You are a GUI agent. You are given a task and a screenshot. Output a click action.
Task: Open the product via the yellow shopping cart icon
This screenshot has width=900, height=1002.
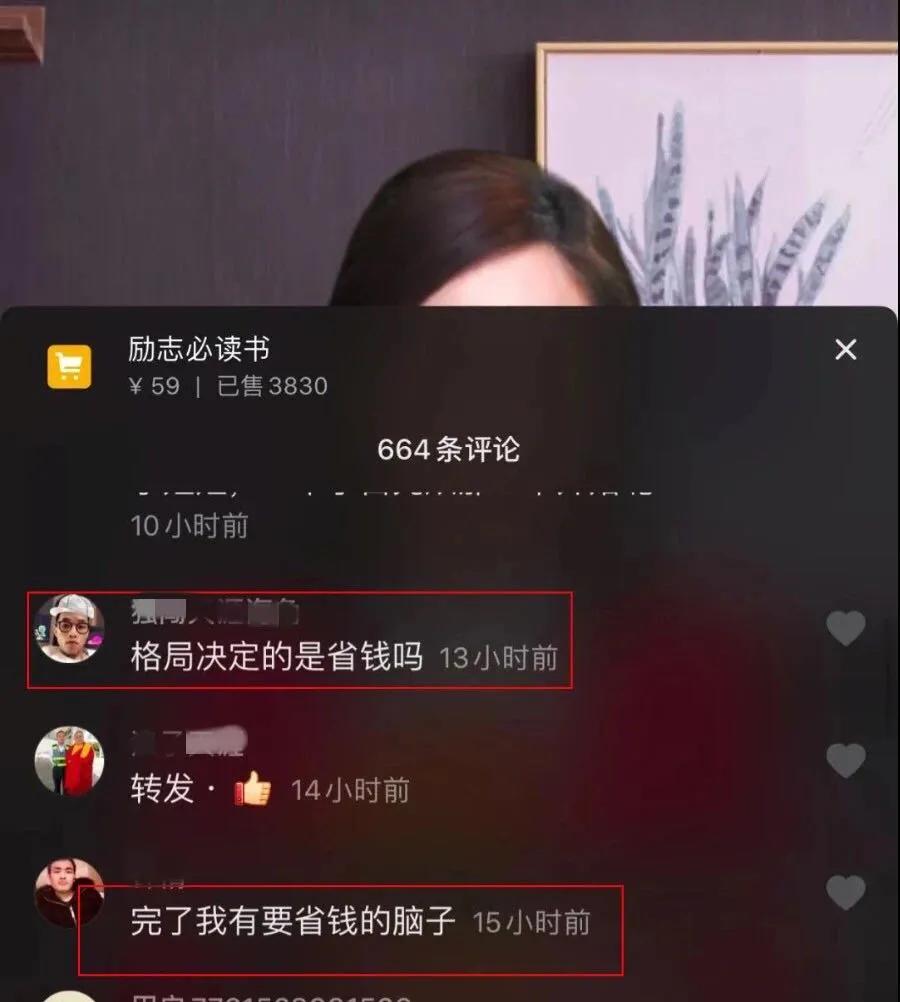click(68, 367)
